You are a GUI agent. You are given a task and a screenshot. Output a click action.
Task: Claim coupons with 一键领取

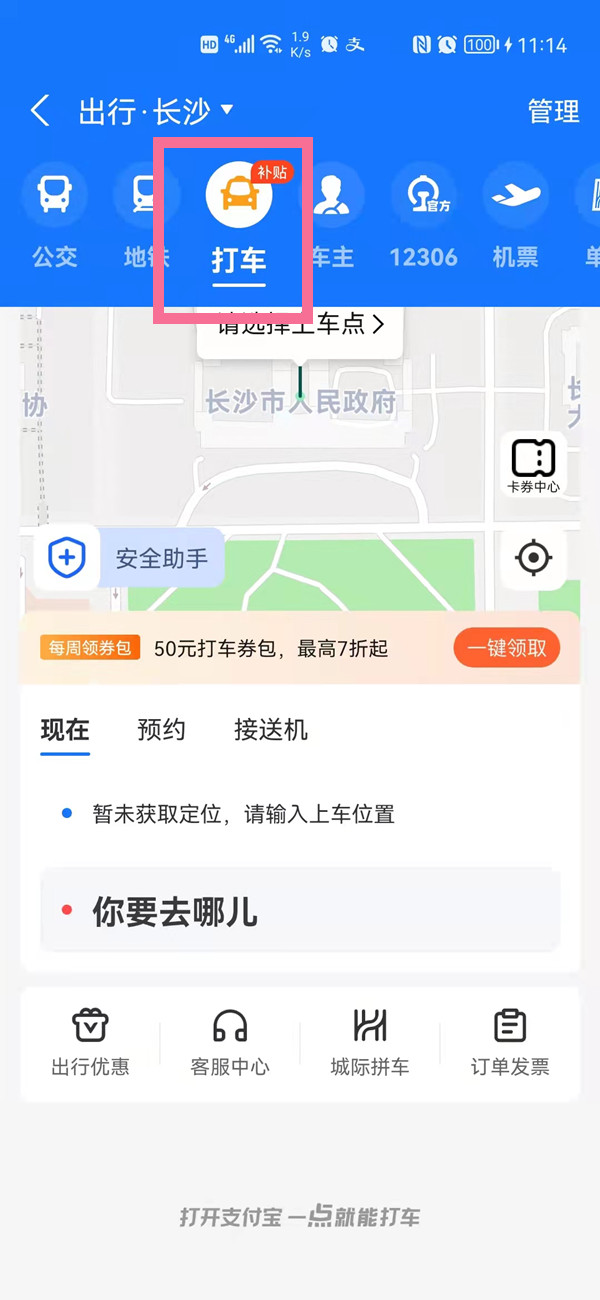tap(506, 648)
